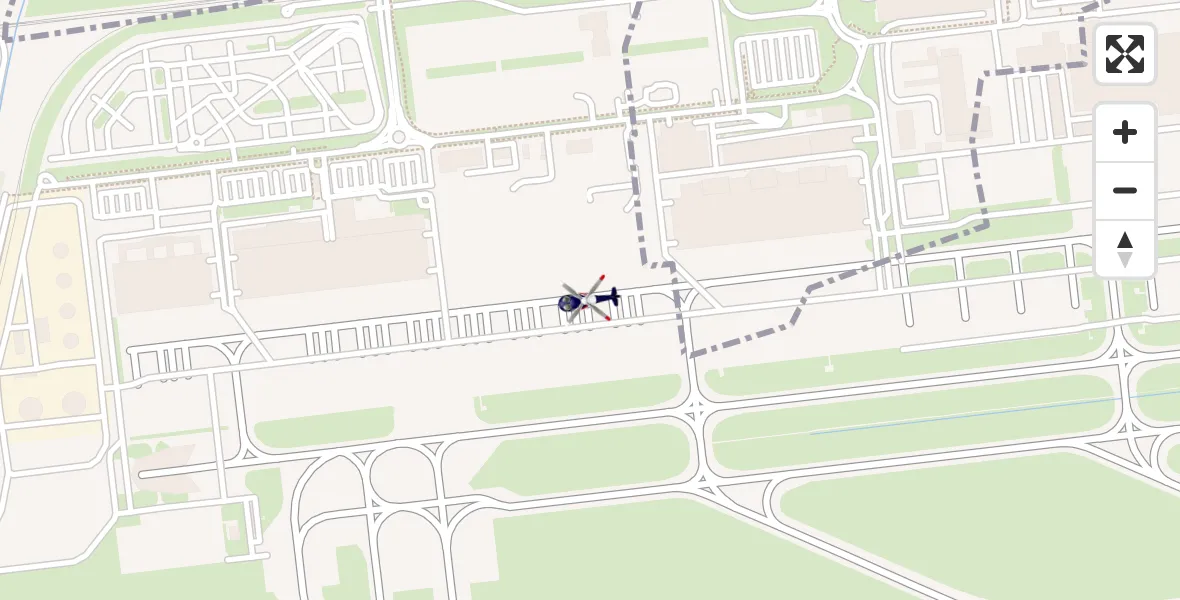Viewport: 1180px width, 600px height.
Task: Reset map bearing to north
Action: [x=1125, y=249]
